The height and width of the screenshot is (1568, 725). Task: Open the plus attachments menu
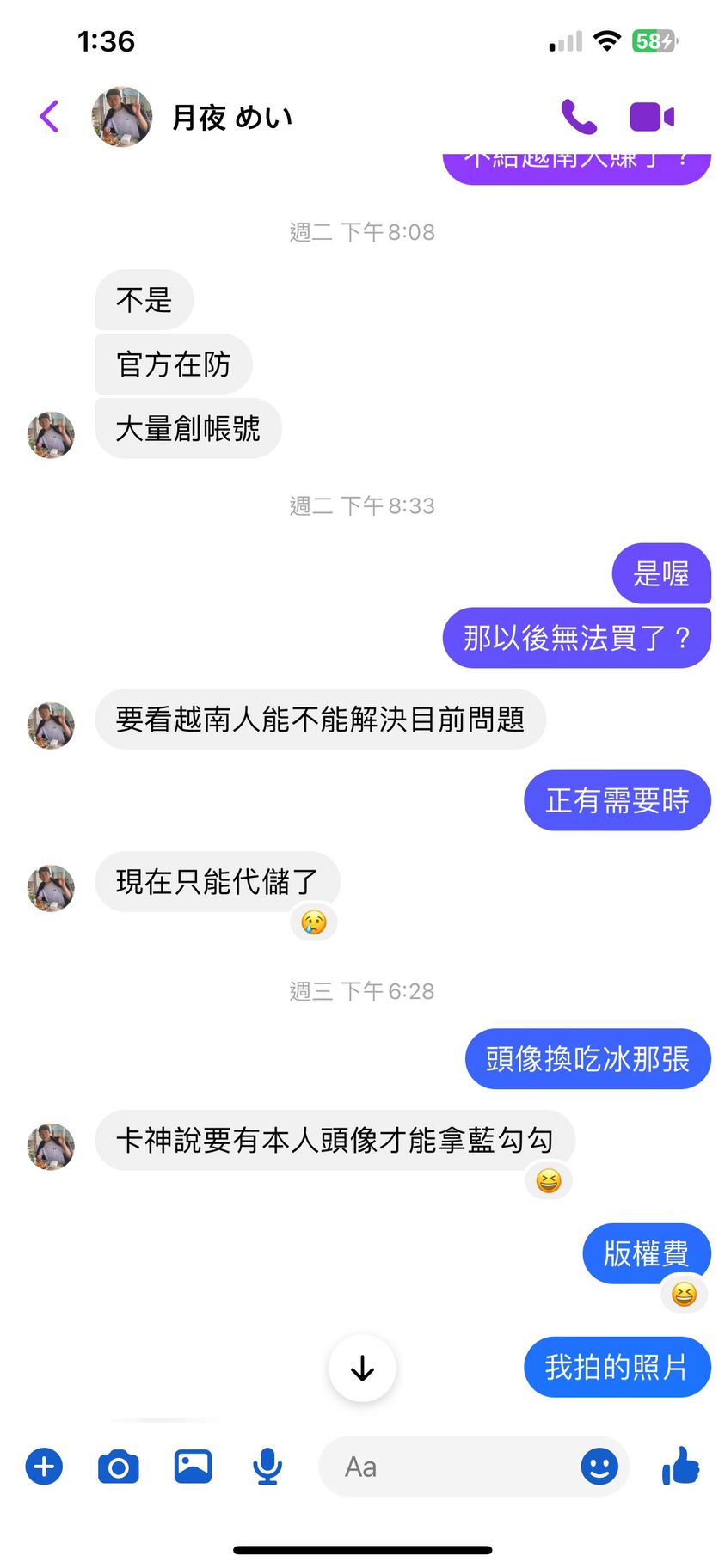pyautogui.click(x=44, y=1467)
